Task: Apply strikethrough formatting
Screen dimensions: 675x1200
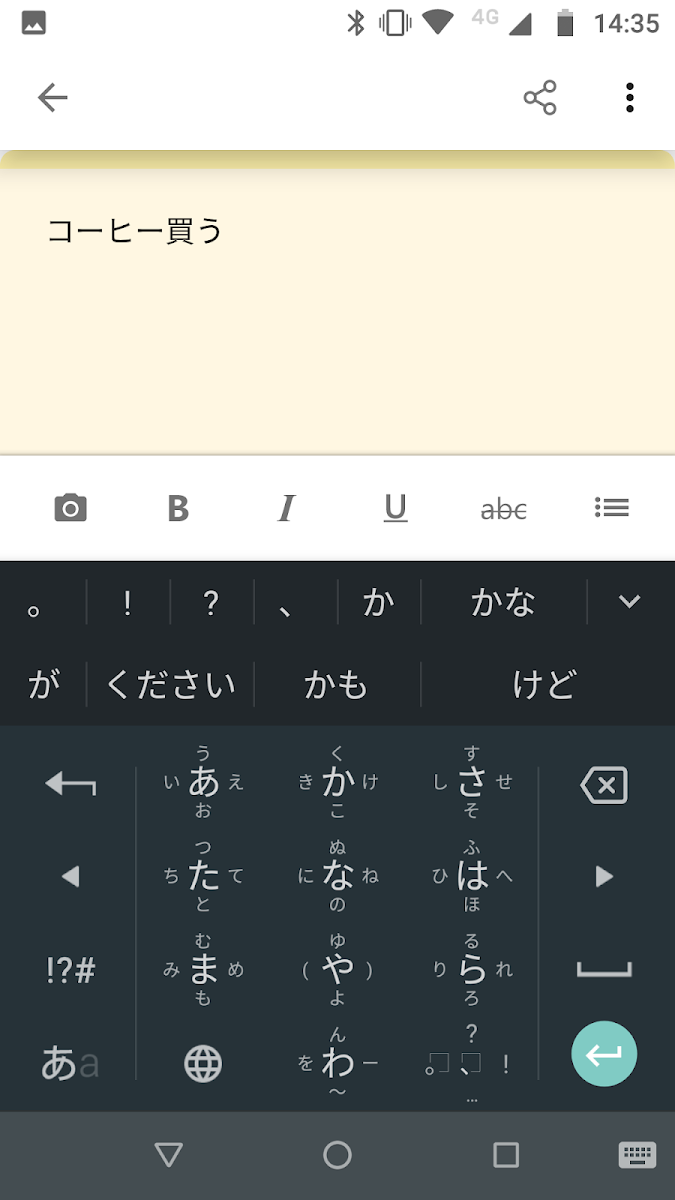Action: click(503, 509)
